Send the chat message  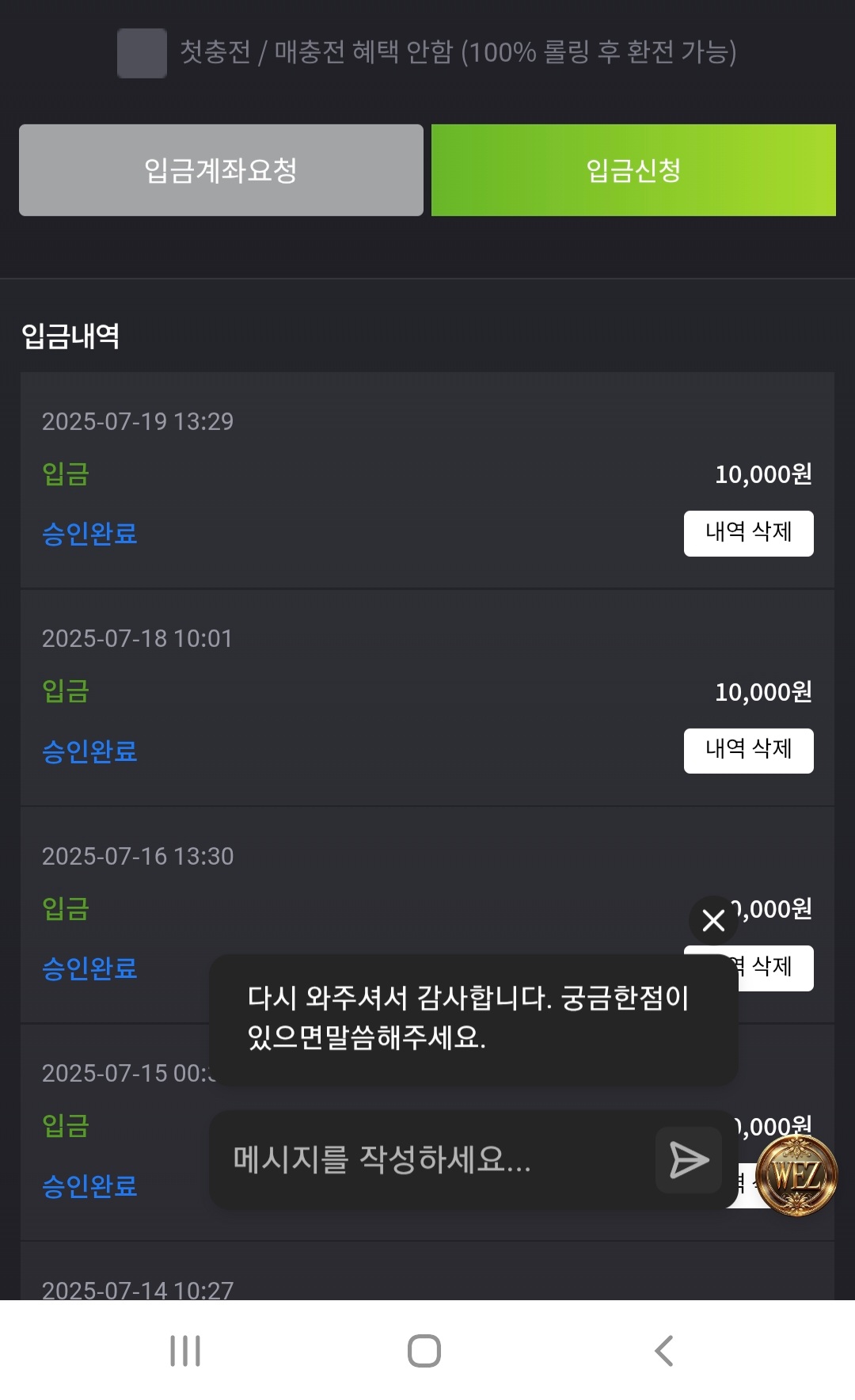click(x=689, y=1160)
